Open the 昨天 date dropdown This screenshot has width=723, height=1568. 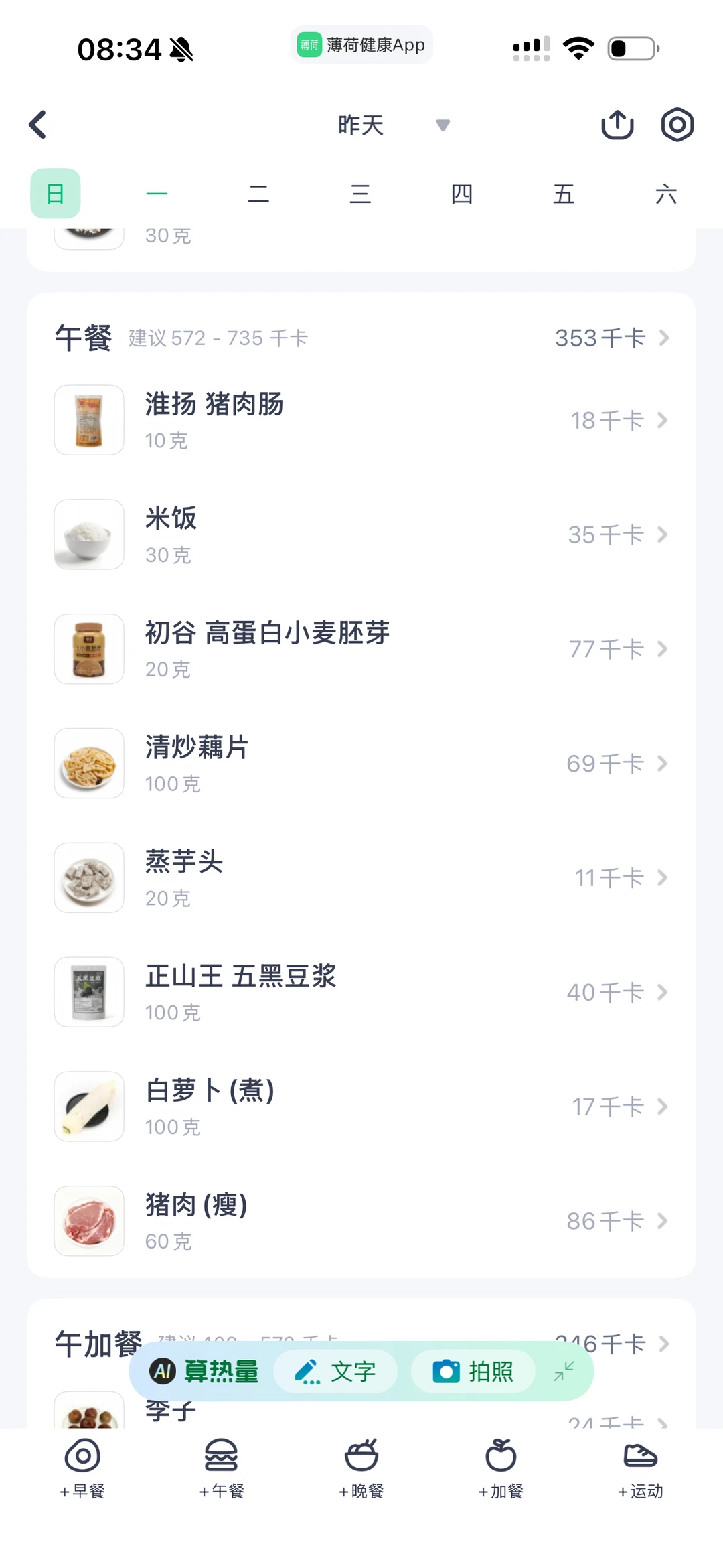pyautogui.click(x=394, y=125)
